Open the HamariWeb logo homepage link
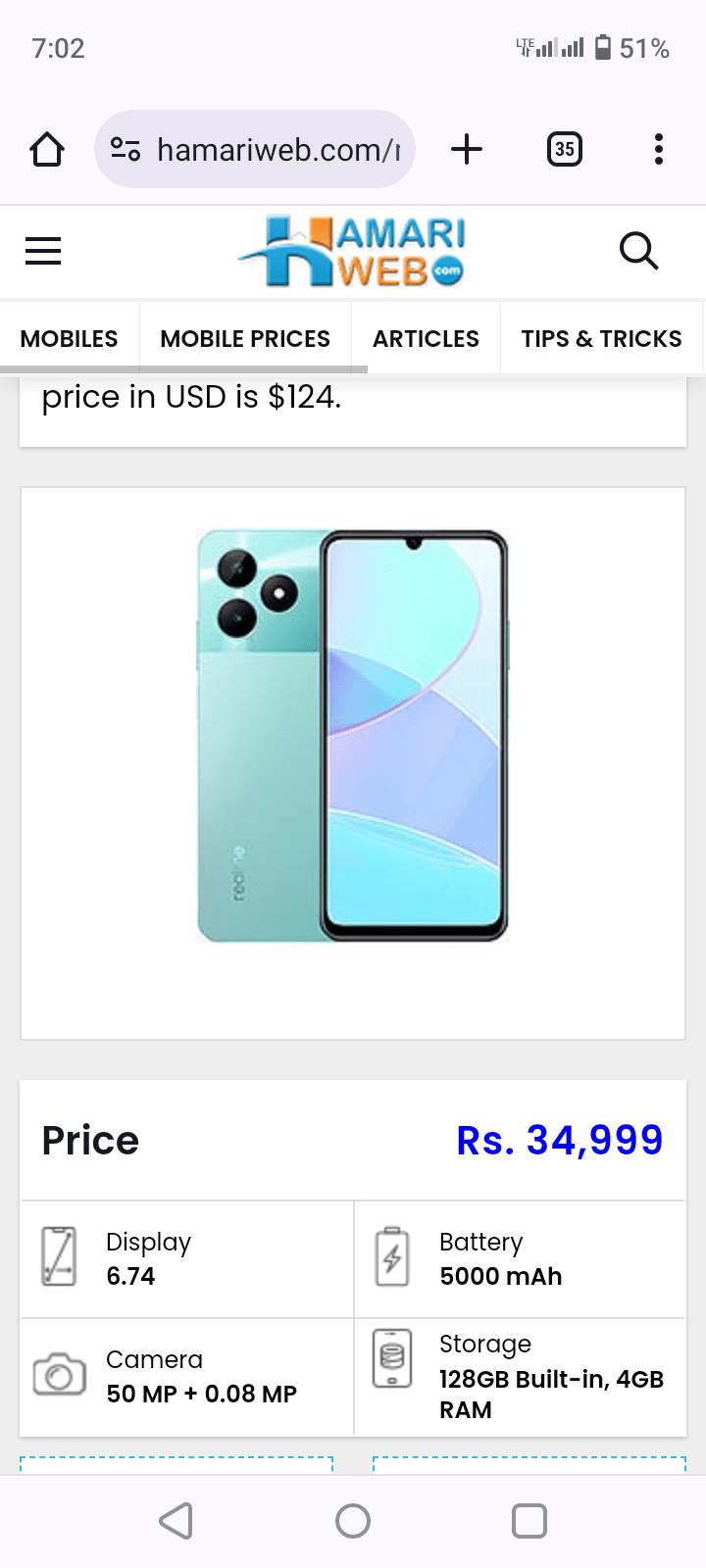706x1568 pixels. [x=351, y=251]
